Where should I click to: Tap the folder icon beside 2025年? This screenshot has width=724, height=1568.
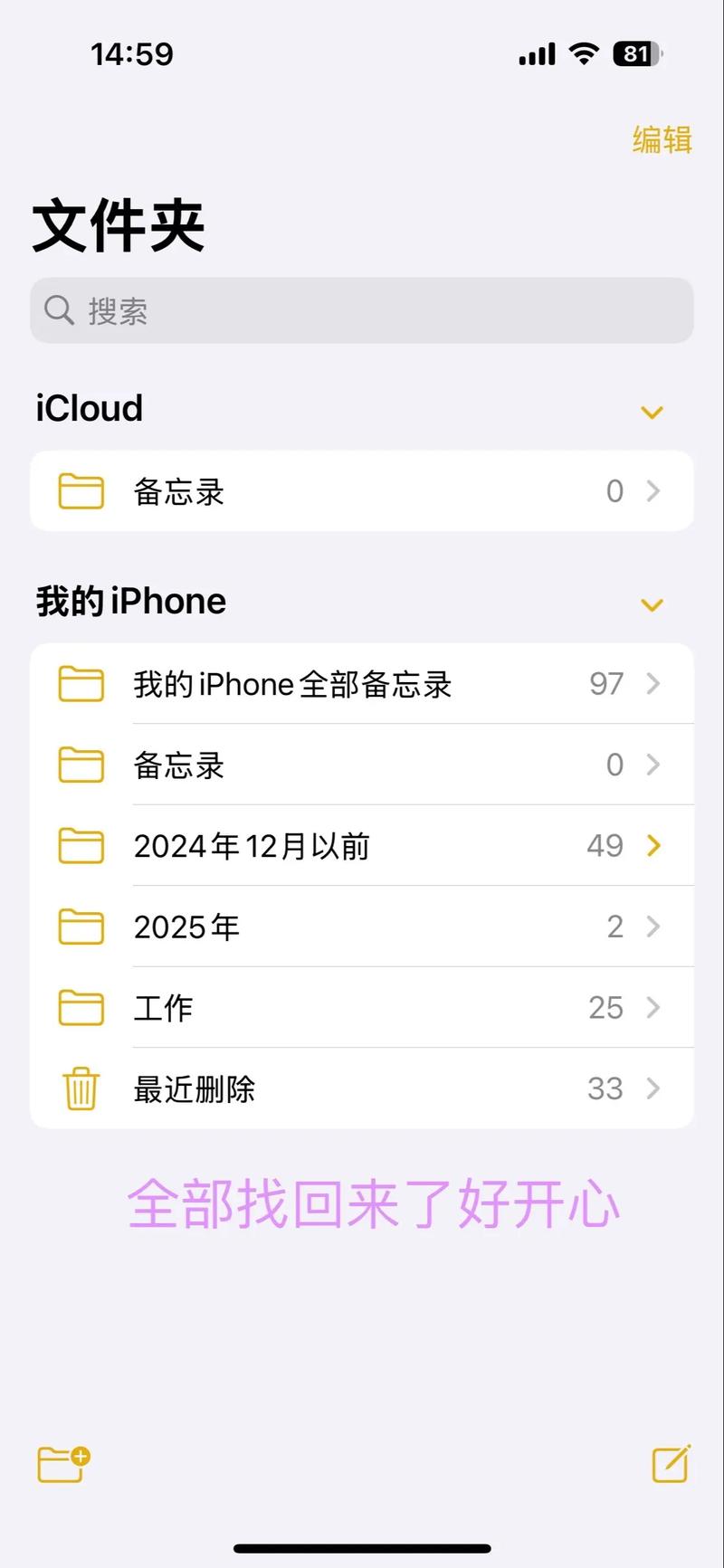click(x=80, y=927)
